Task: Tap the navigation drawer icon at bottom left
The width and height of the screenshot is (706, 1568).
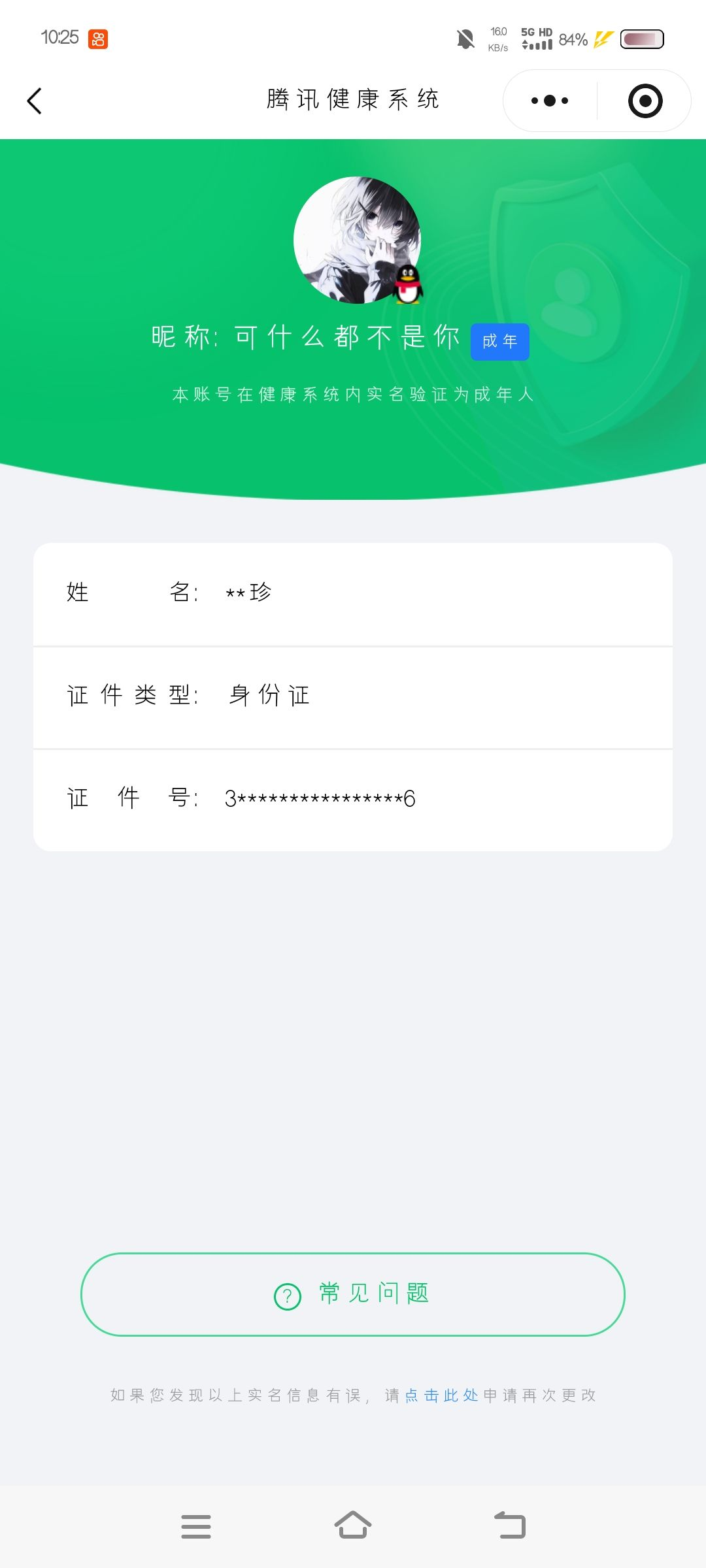Action: coord(196,1526)
